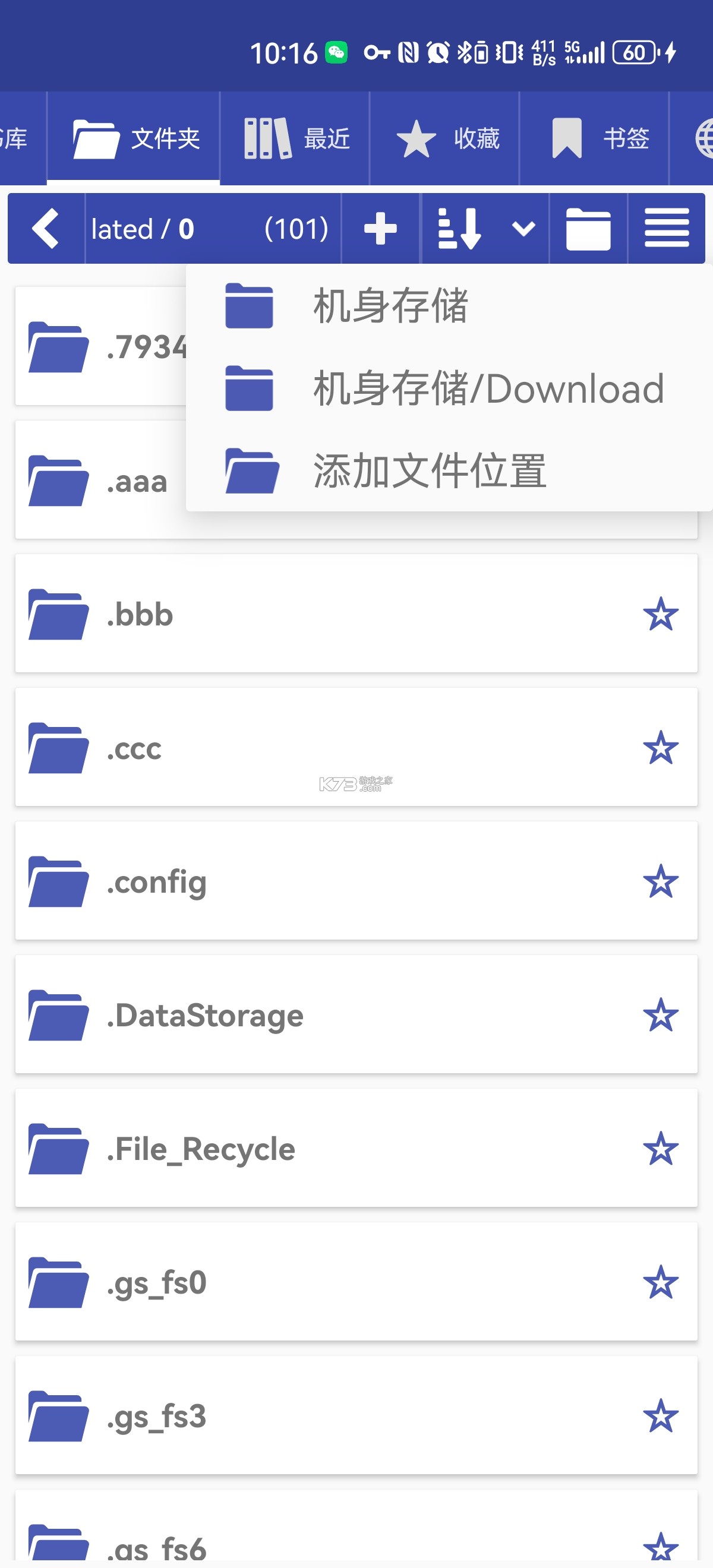Open the globe icon at top right
The image size is (713, 1568).
(705, 139)
